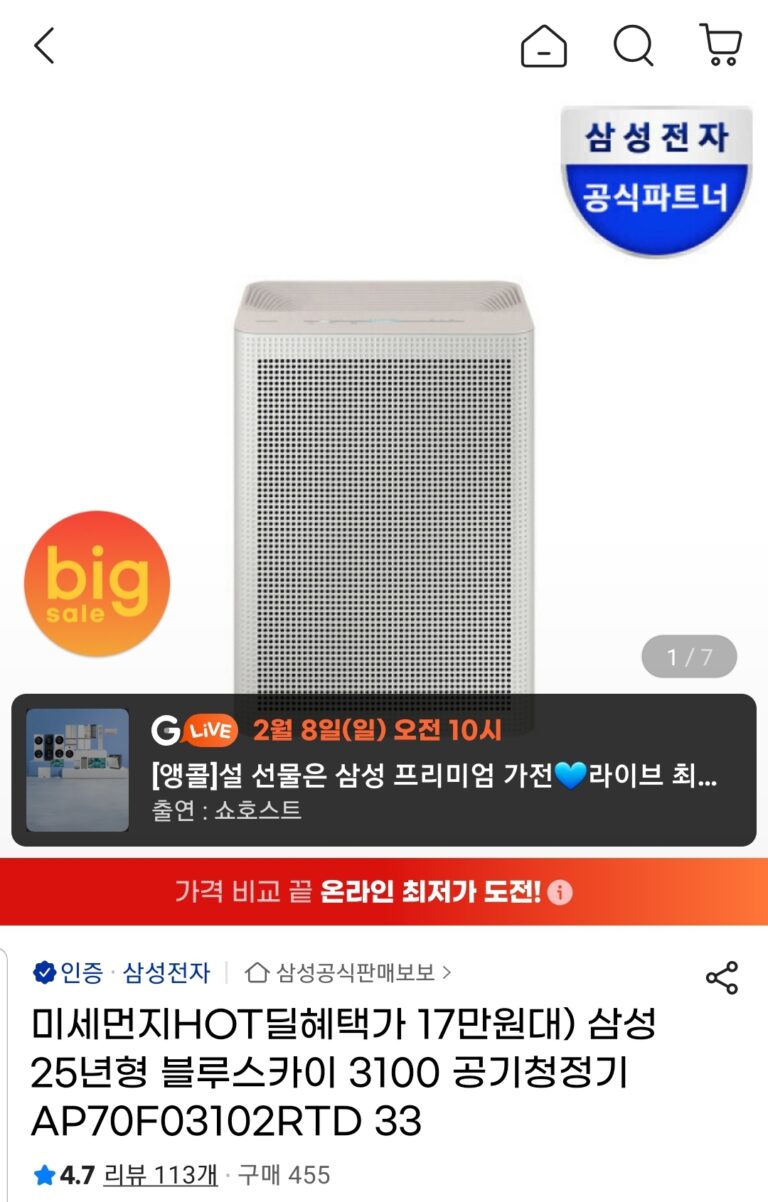The height and width of the screenshot is (1202, 768).
Task: Open the shopping cart
Action: [x=720, y=46]
